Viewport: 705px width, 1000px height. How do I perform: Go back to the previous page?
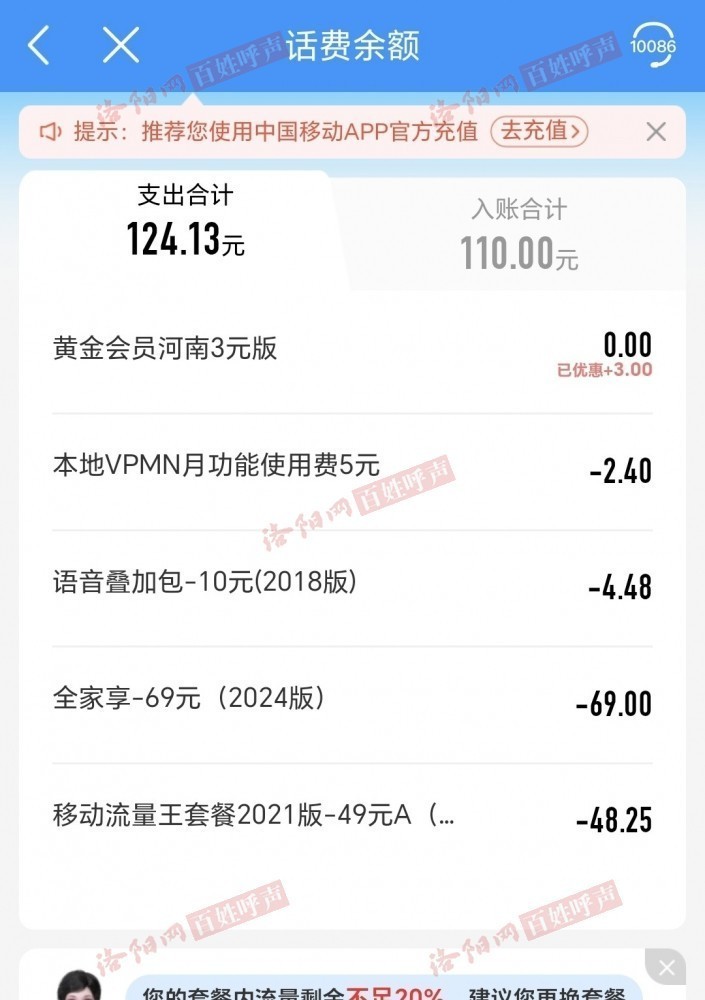coord(38,45)
